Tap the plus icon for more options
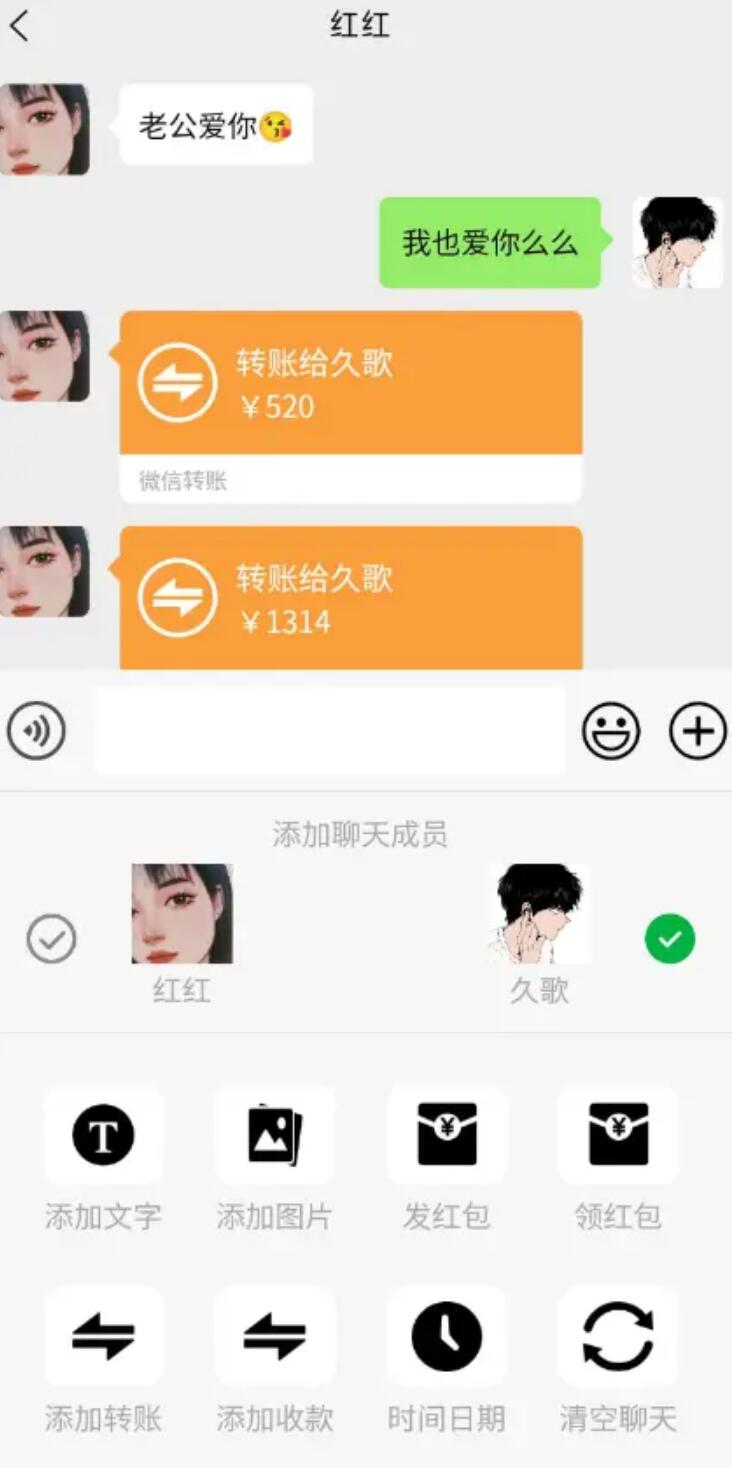This screenshot has width=732, height=1468. point(697,731)
